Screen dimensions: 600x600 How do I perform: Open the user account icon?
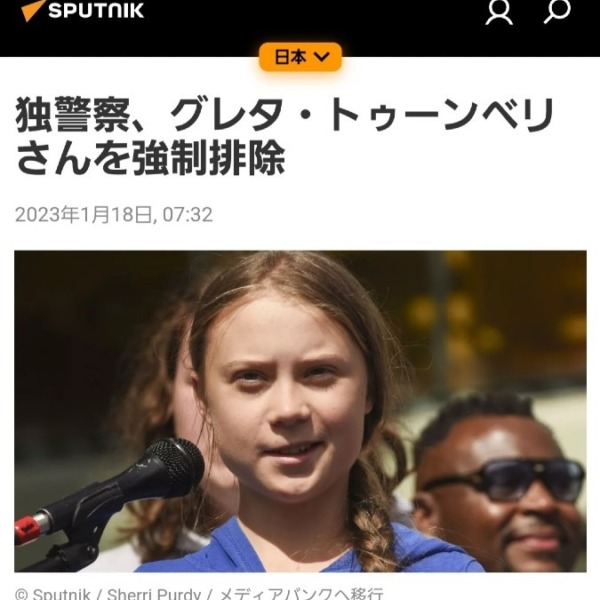click(498, 12)
